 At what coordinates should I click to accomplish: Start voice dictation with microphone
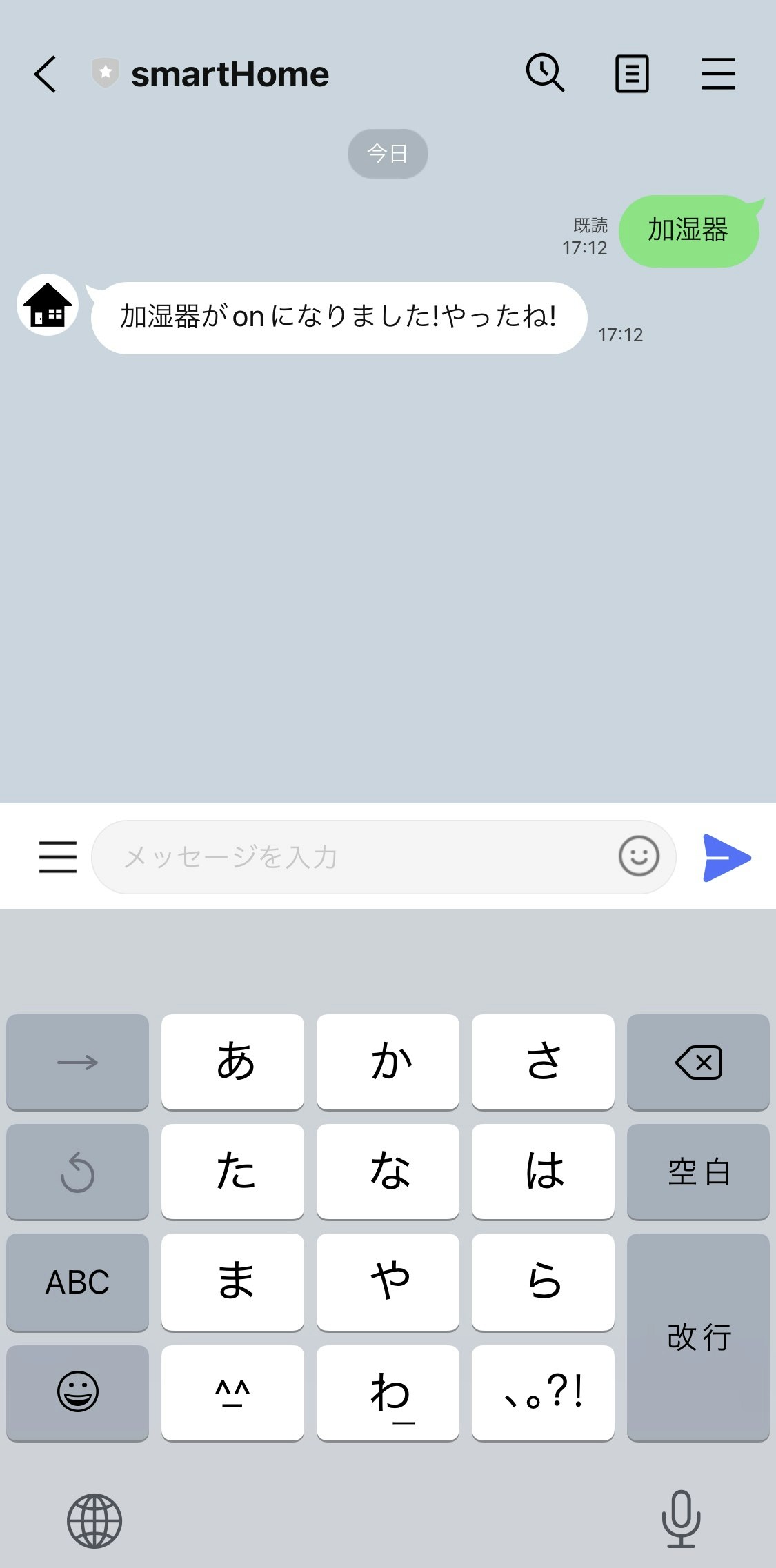click(681, 1519)
